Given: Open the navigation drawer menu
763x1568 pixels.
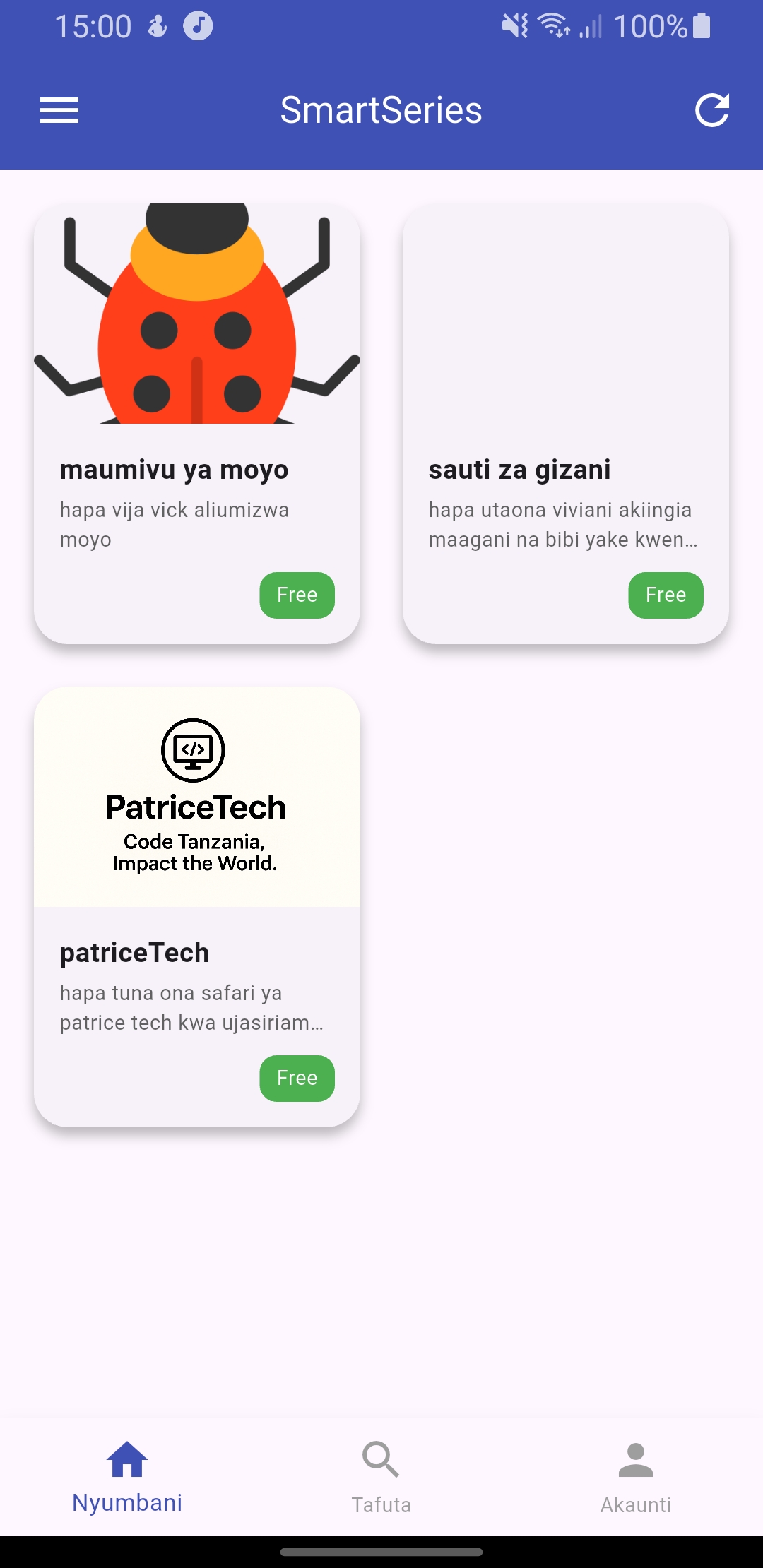Looking at the screenshot, I should [59, 109].
